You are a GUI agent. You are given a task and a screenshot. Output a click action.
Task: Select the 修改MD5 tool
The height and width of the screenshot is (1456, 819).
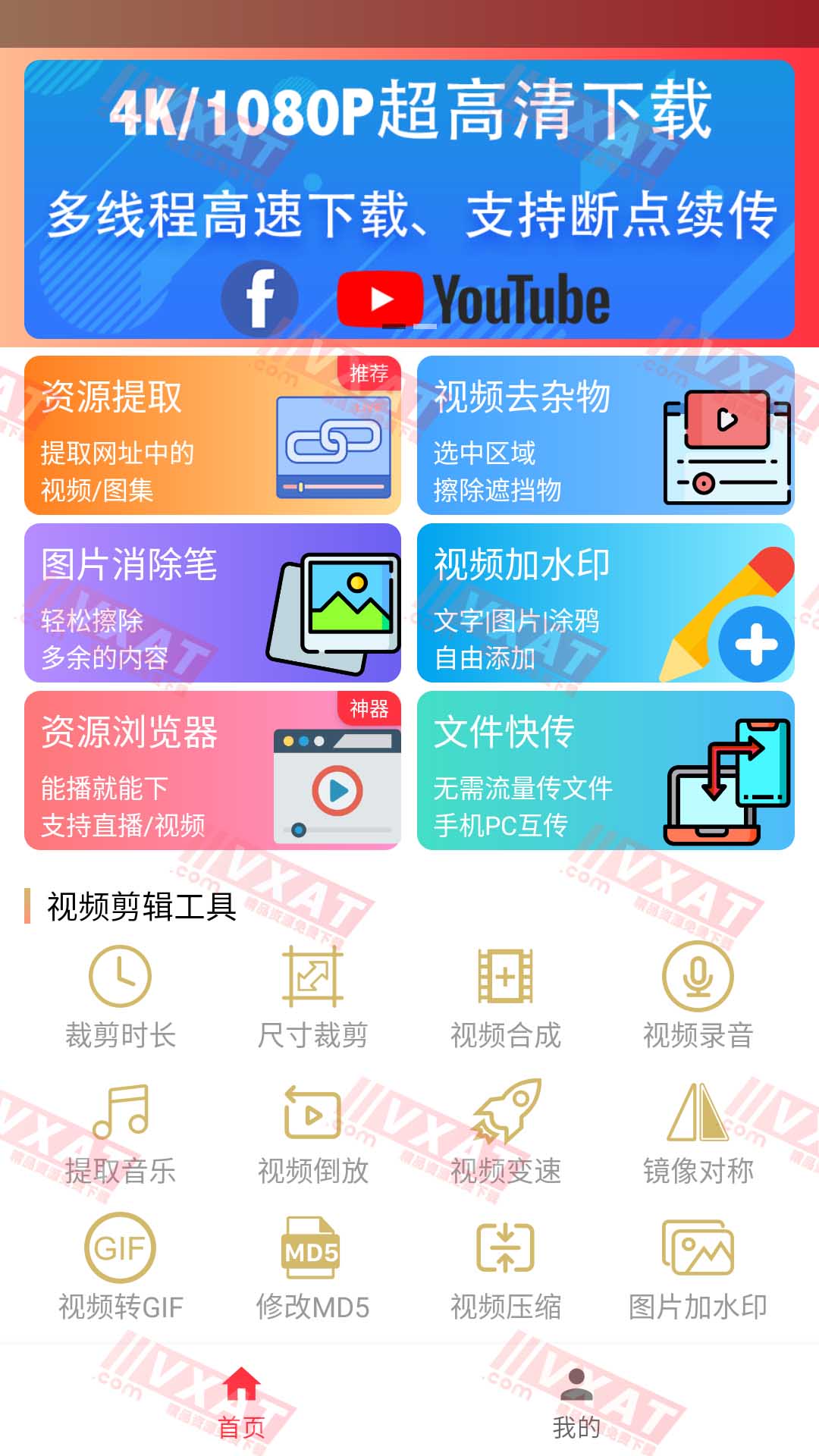[x=313, y=1263]
